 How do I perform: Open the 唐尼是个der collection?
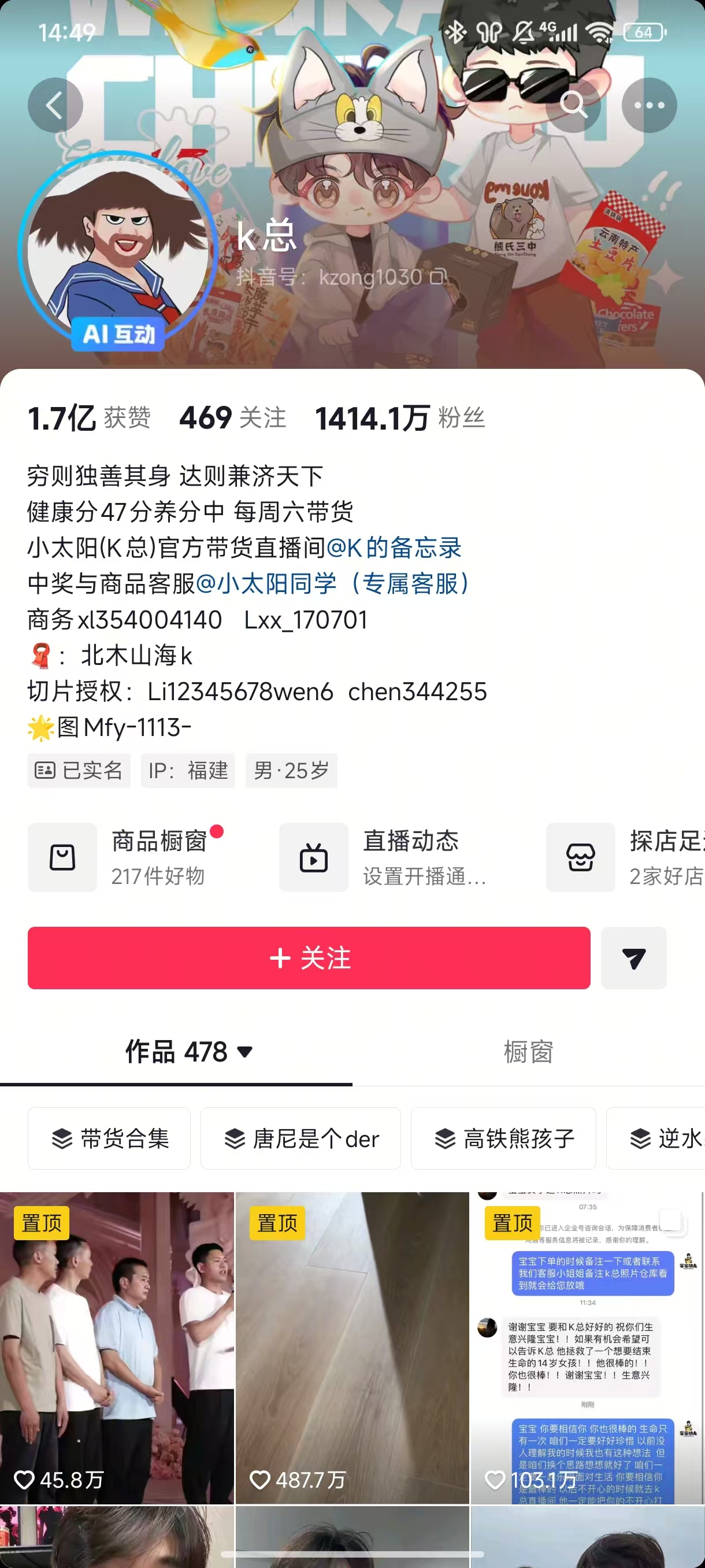[300, 1138]
